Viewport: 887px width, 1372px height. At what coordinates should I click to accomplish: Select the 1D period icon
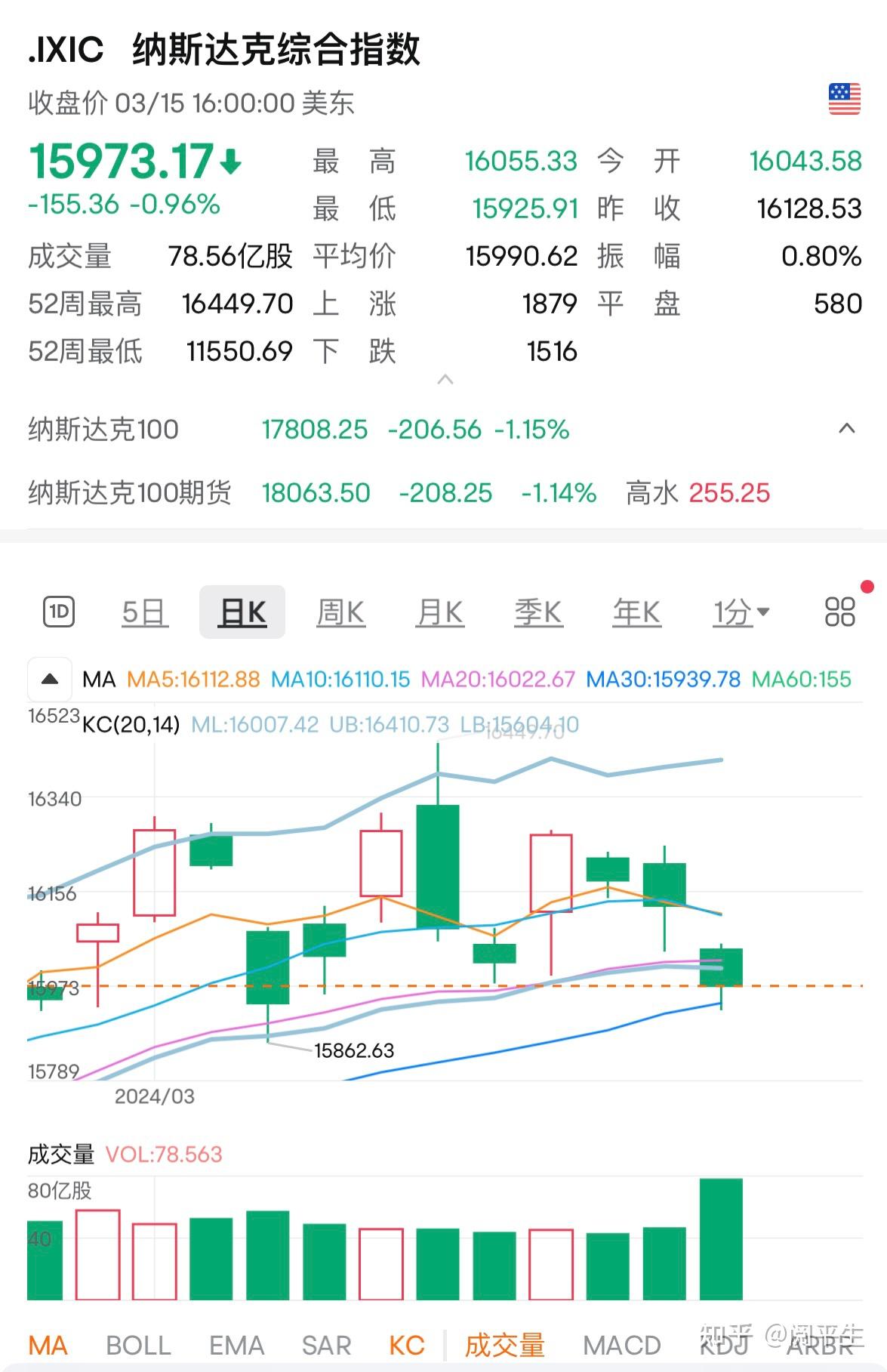60,612
